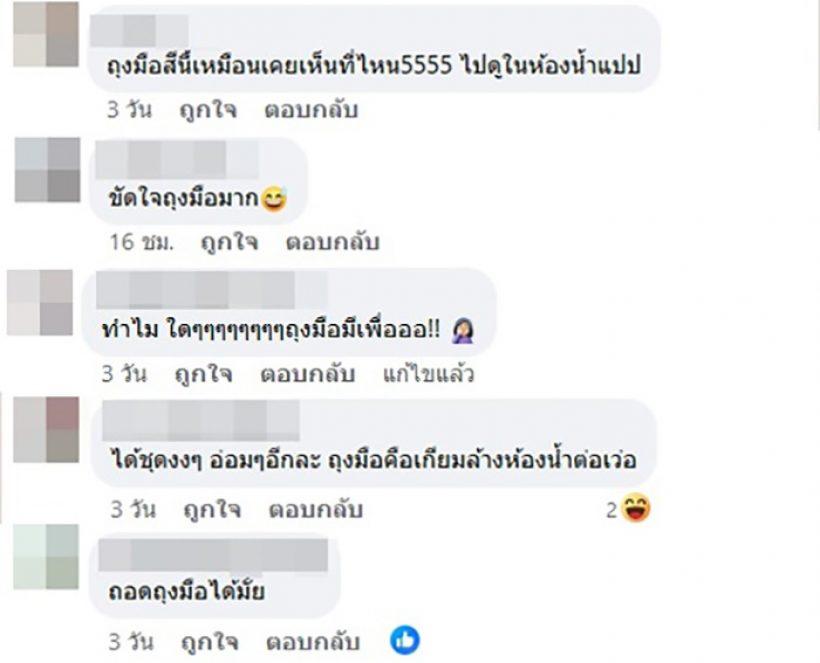Viewport: 820px width, 663px height.
Task: Reply to the comment starting with ทำไม
Action: pos(308,375)
